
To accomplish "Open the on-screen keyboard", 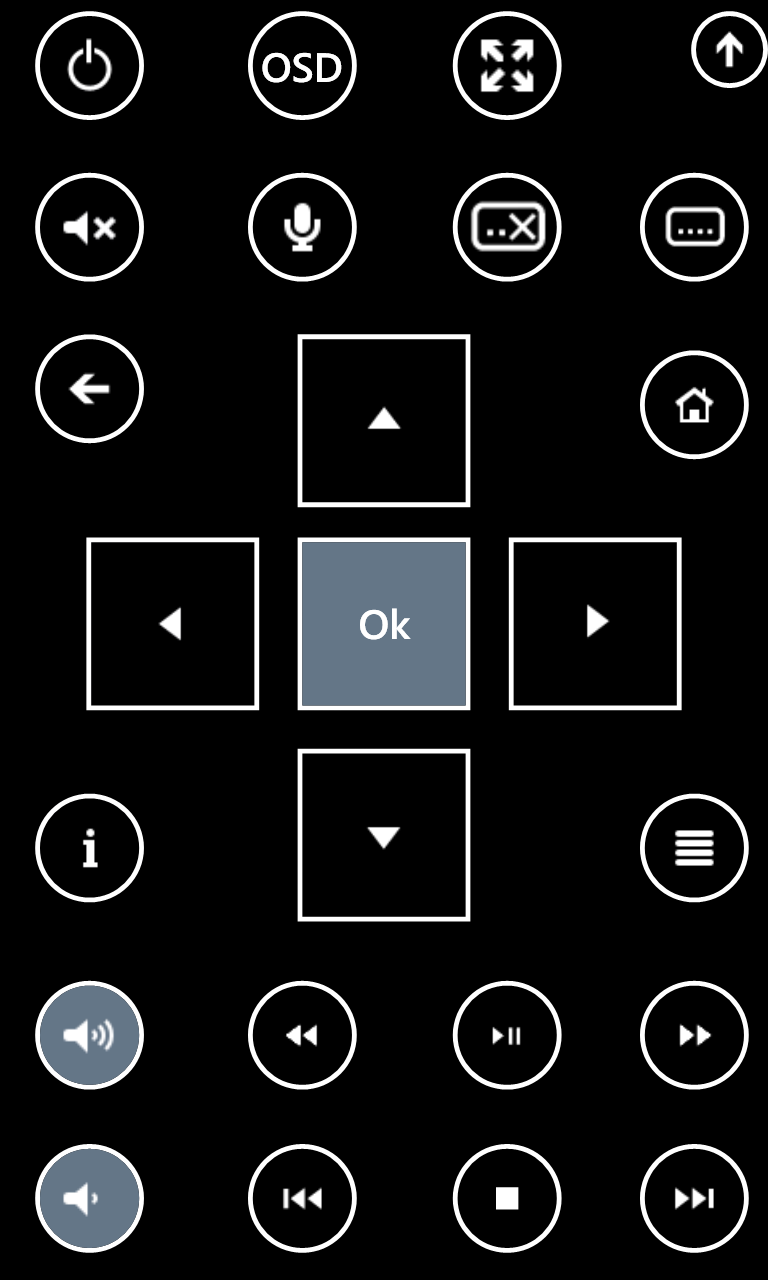I will pos(695,227).
